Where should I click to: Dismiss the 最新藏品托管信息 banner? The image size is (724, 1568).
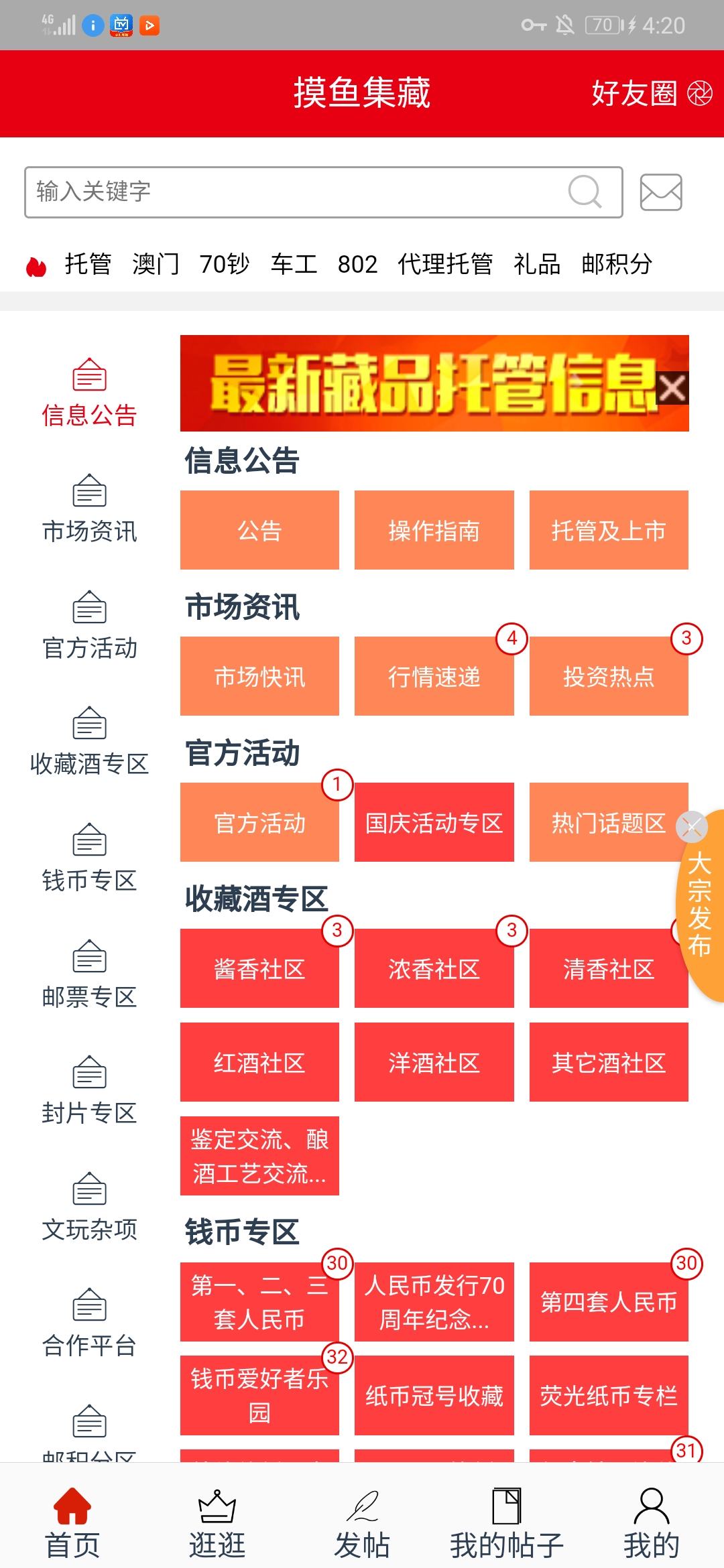pyautogui.click(x=672, y=388)
